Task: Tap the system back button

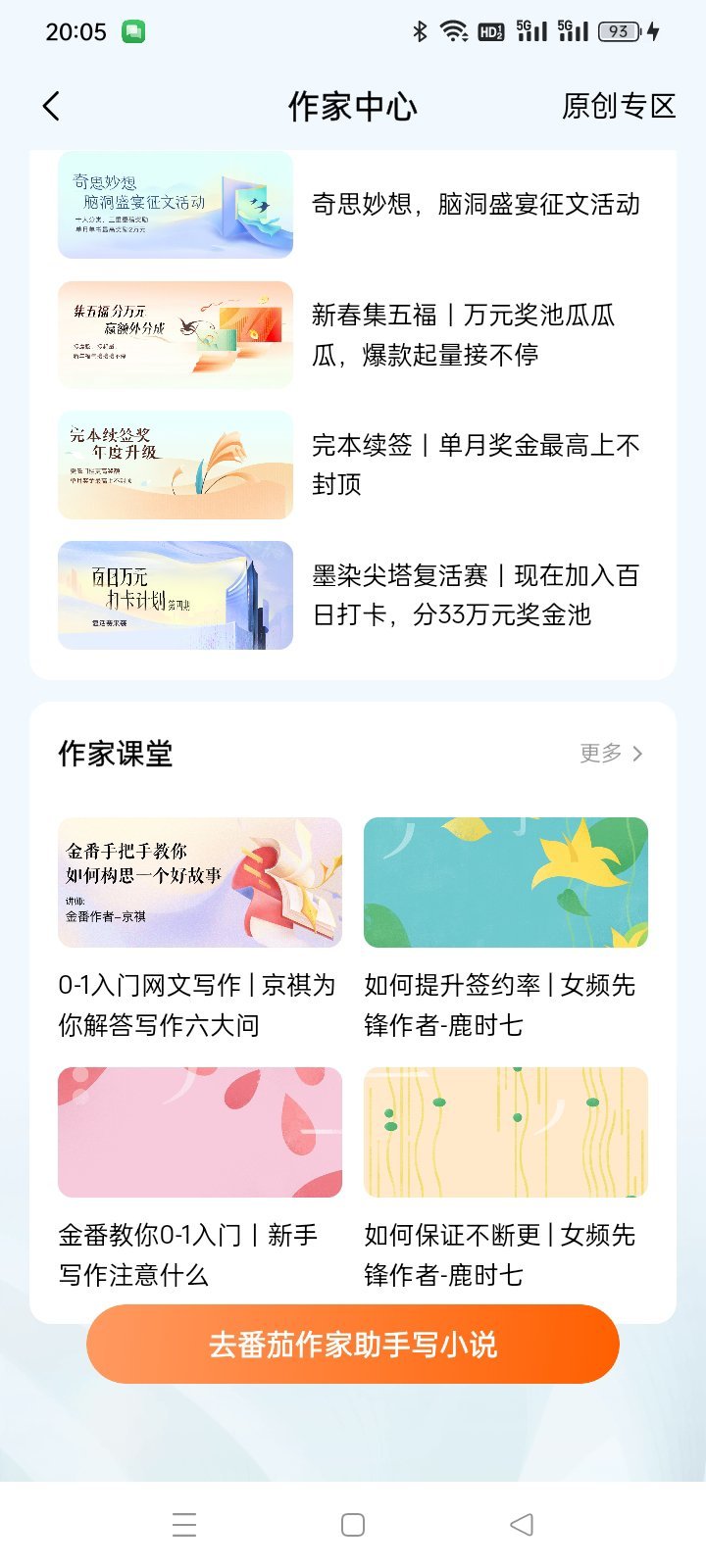Action: point(522,1525)
